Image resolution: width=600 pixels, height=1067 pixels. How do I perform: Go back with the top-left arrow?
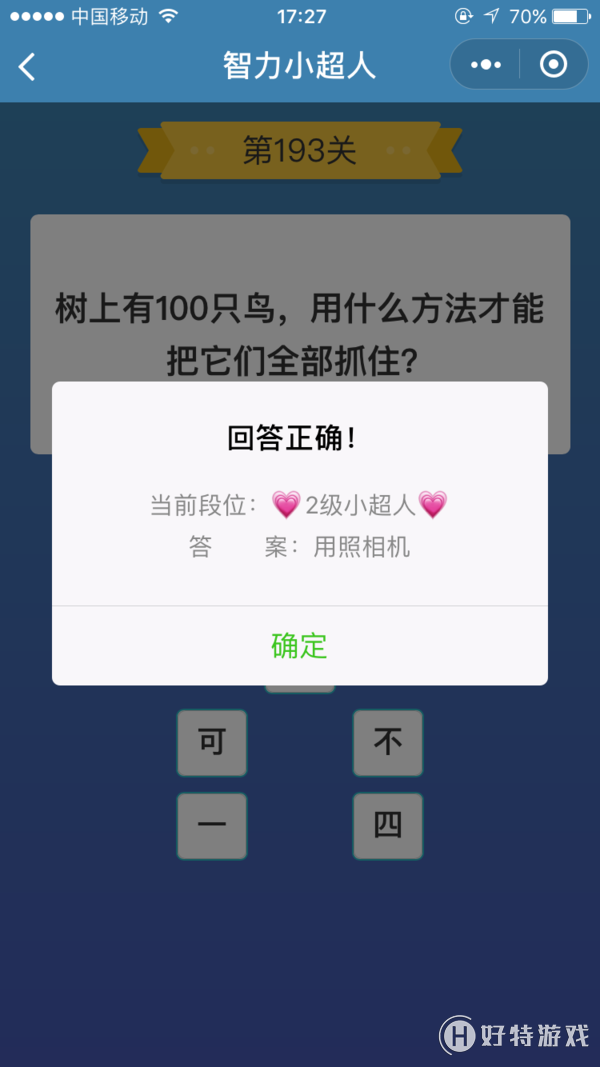click(27, 66)
